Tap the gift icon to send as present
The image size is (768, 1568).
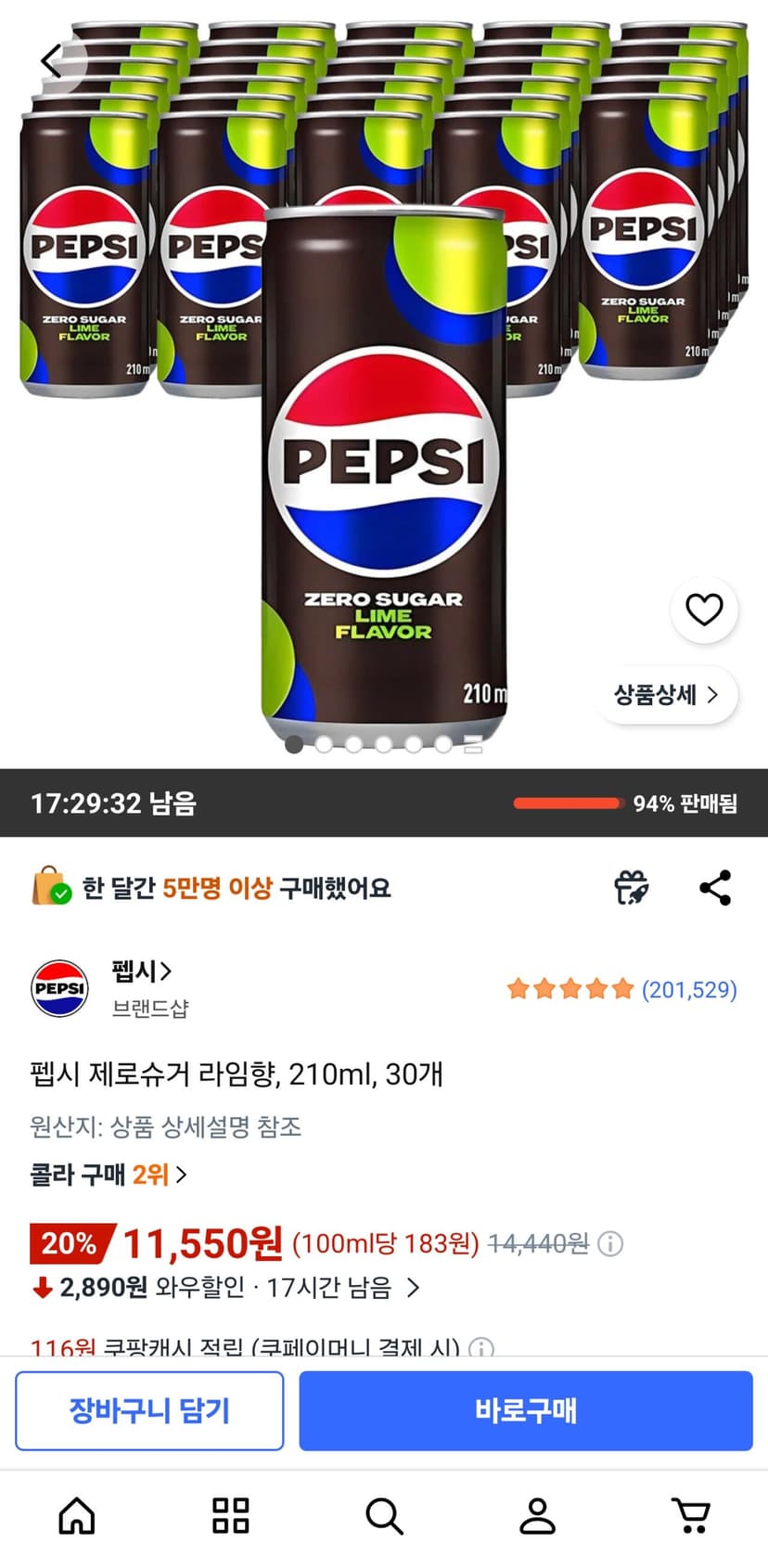[x=632, y=888]
